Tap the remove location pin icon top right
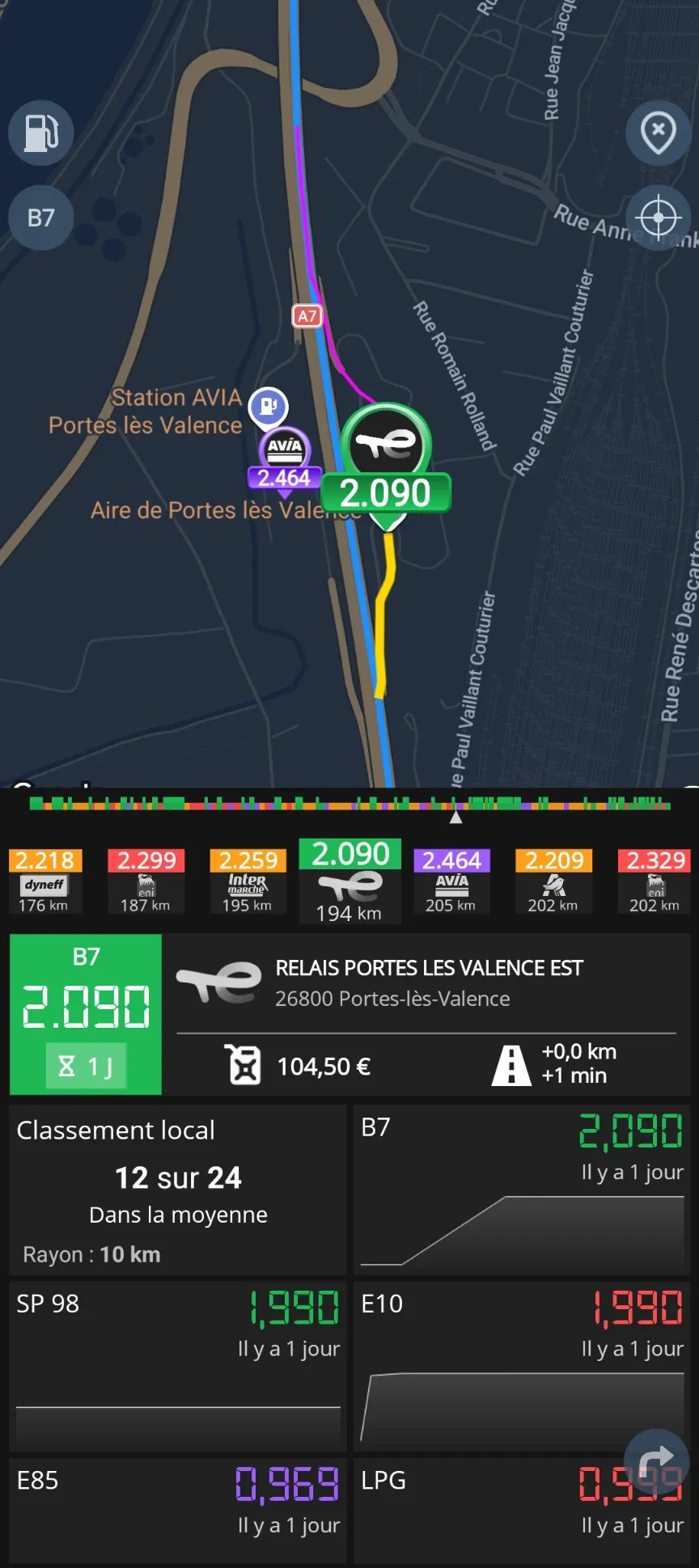 tap(658, 133)
